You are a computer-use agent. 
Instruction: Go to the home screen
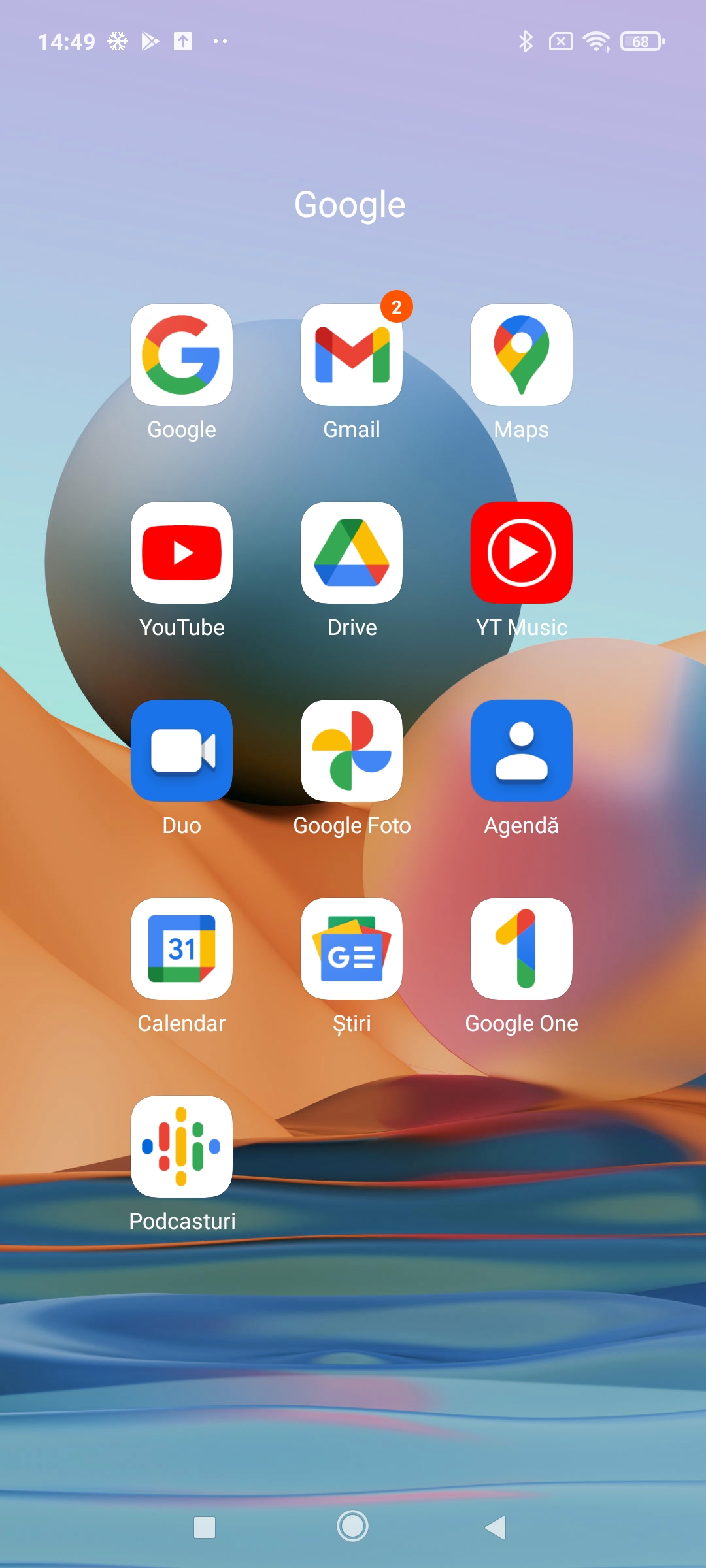tap(352, 1527)
